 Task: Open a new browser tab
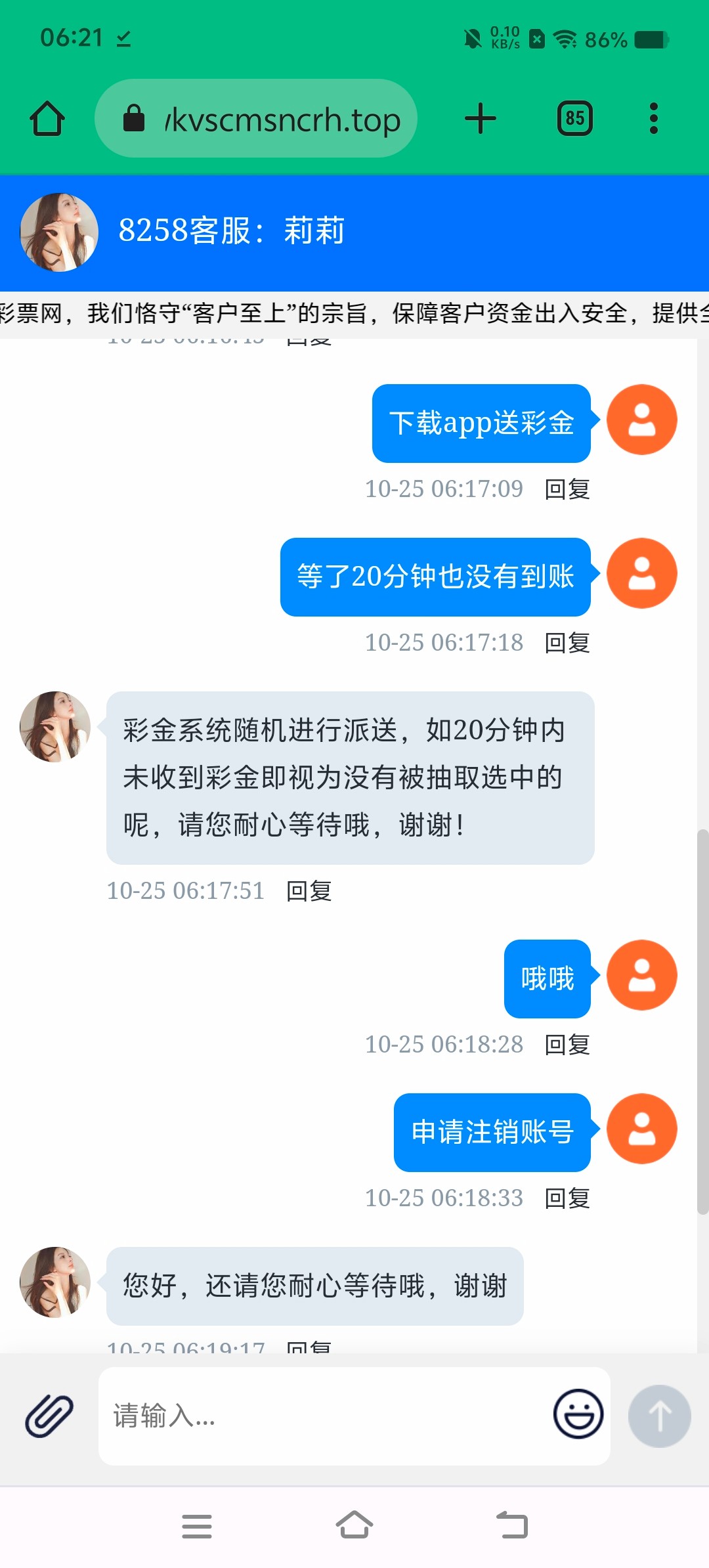coord(480,119)
